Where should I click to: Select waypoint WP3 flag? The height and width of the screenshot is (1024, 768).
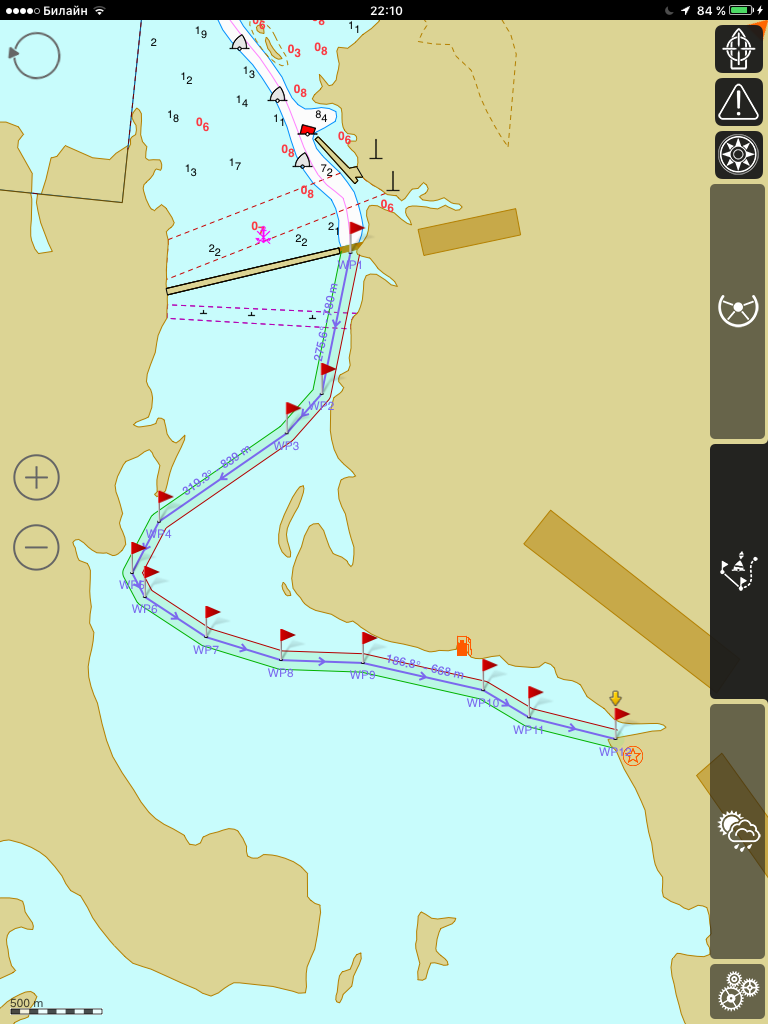coord(292,413)
